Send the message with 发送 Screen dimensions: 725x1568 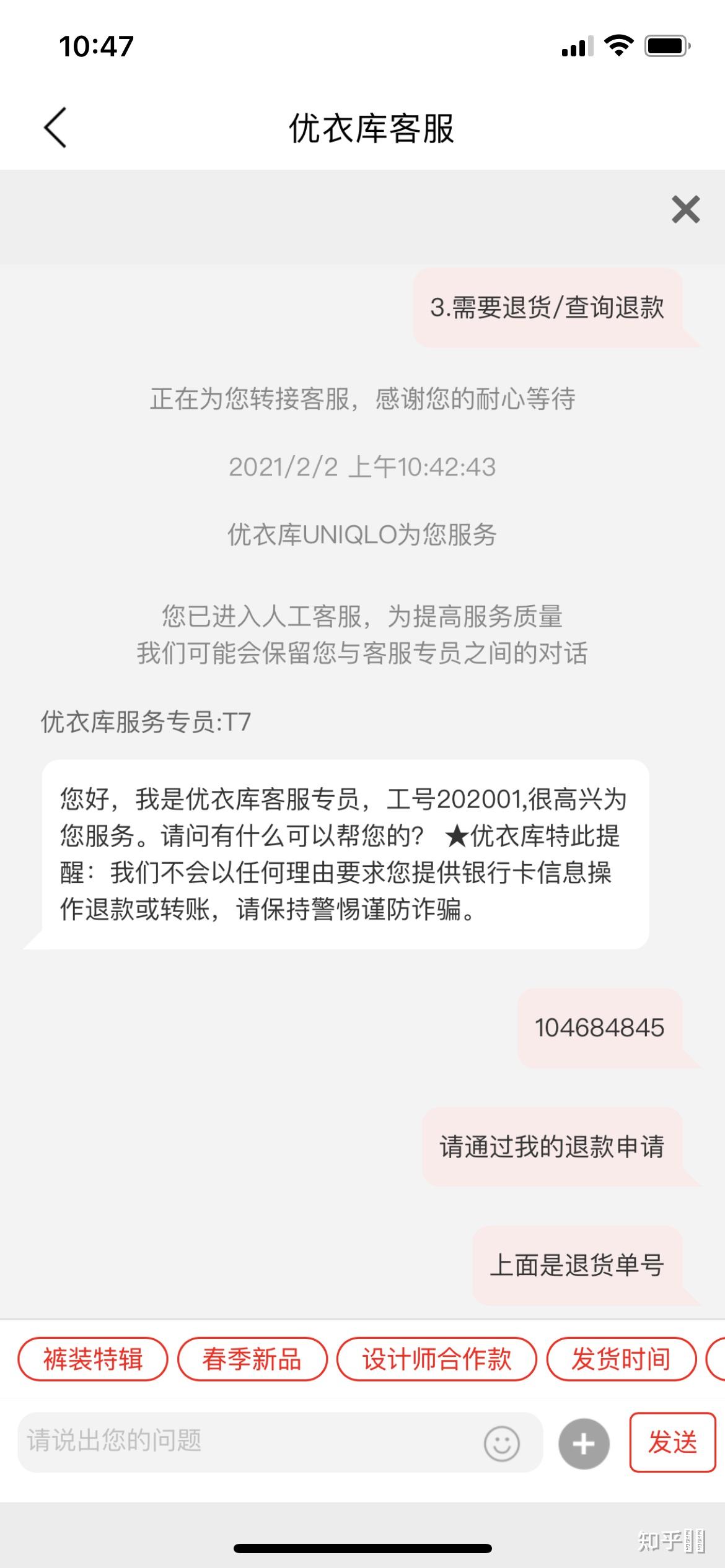[x=673, y=1442]
